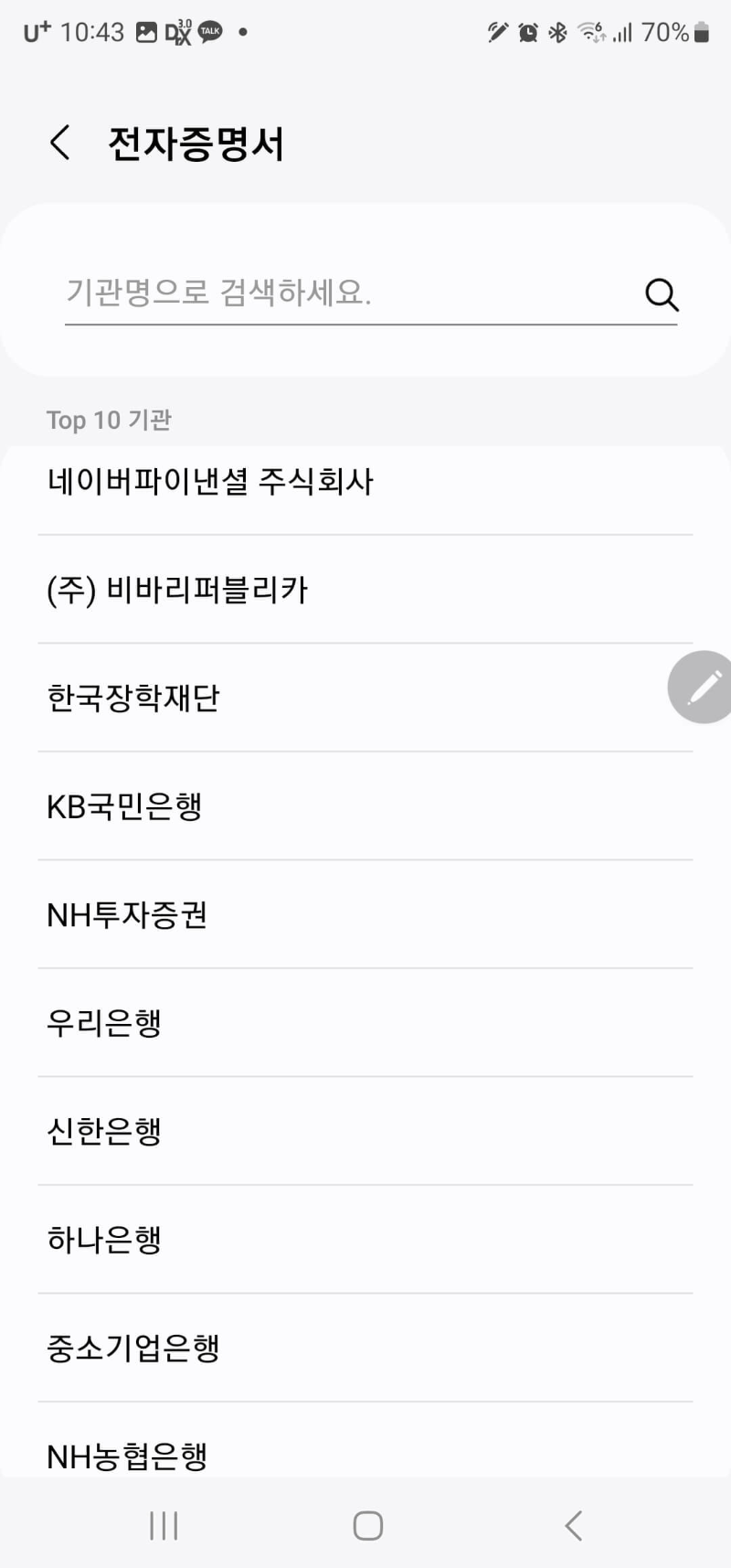Open the edge panel pencil icon
Screen dimensions: 731x1568
[x=704, y=687]
